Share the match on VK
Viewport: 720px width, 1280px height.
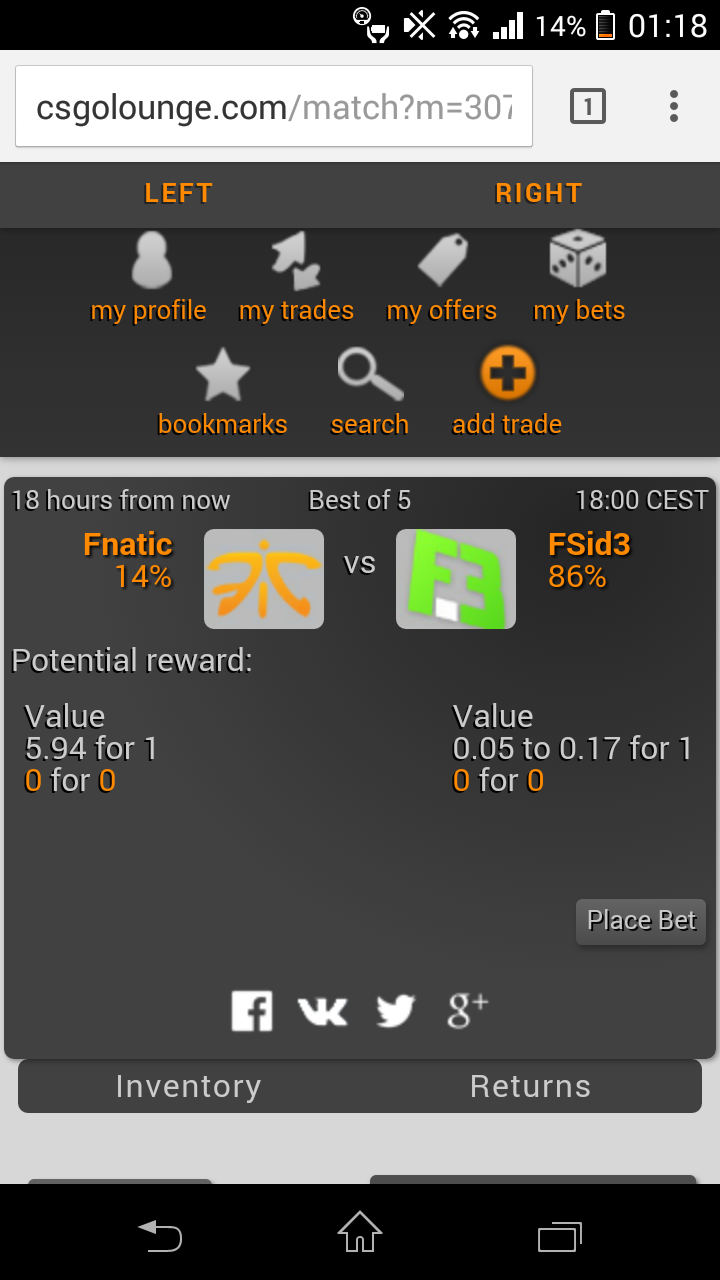323,1011
